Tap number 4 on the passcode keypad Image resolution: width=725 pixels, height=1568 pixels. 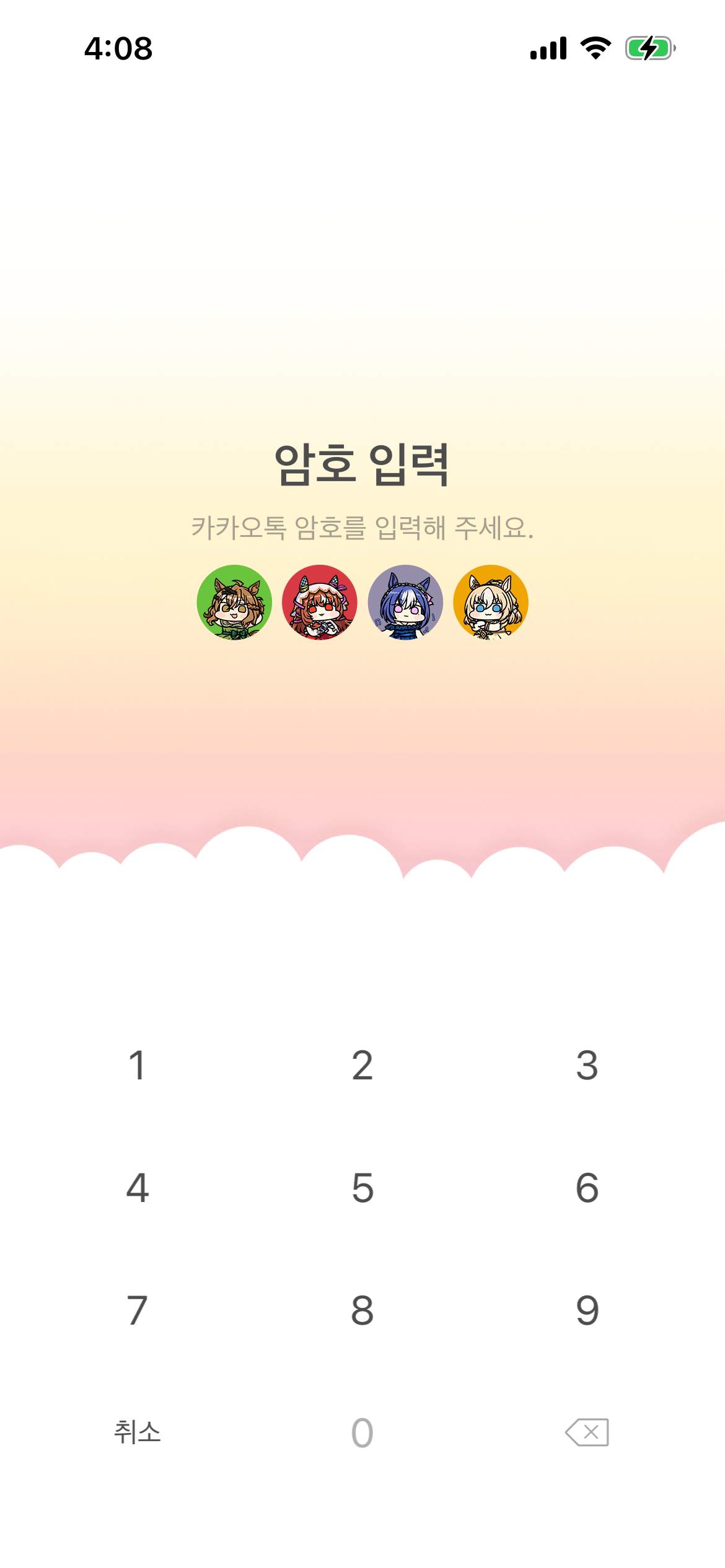click(x=137, y=1188)
